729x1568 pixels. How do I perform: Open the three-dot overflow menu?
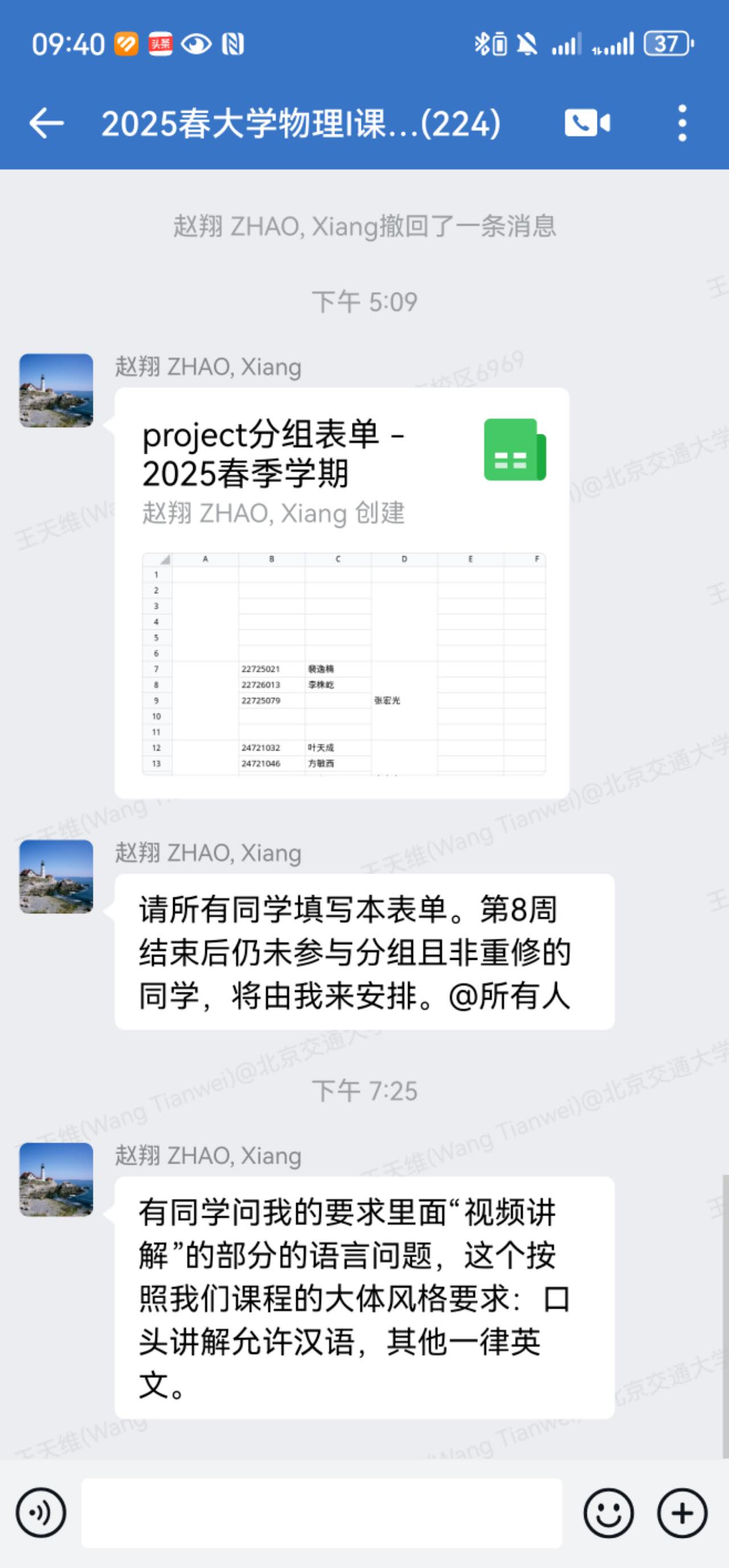click(x=682, y=124)
